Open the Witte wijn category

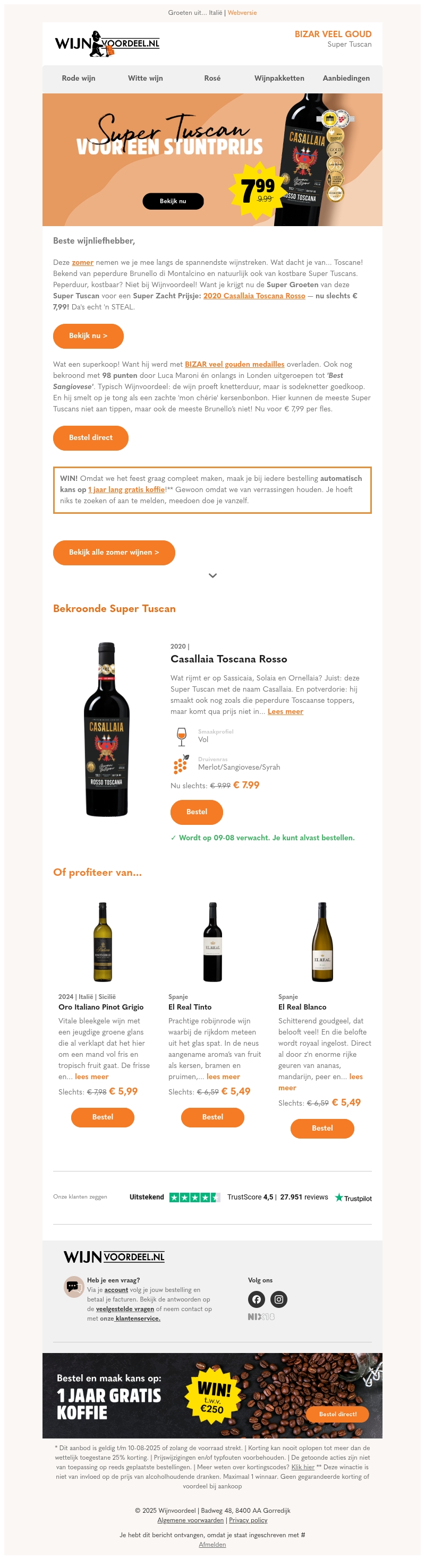[x=145, y=79]
